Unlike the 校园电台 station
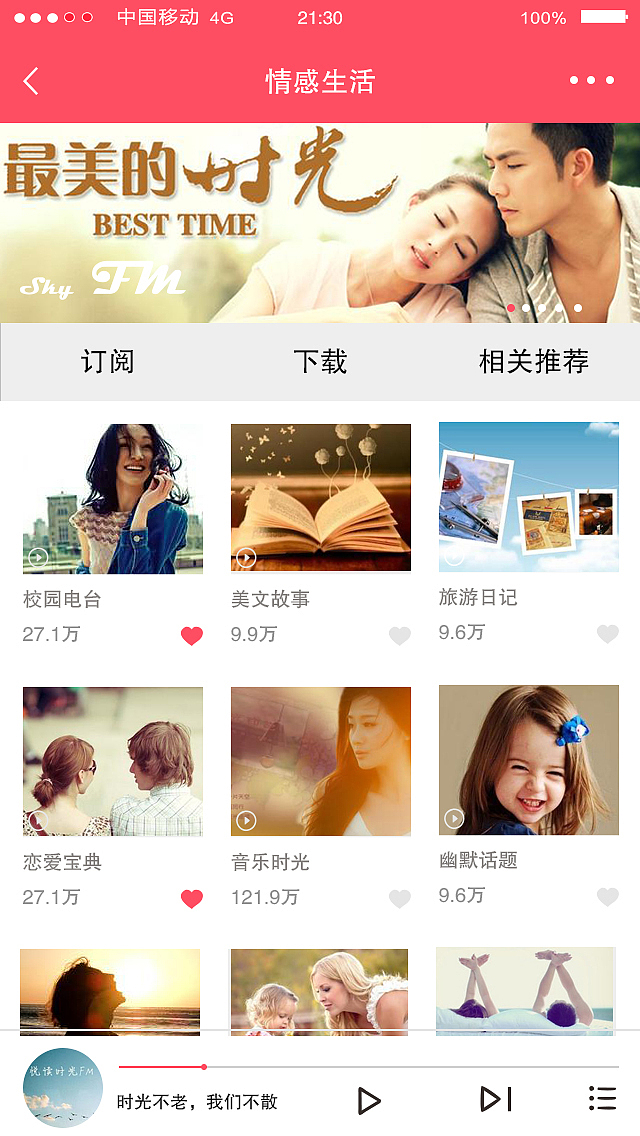640x1136 pixels. (192, 635)
